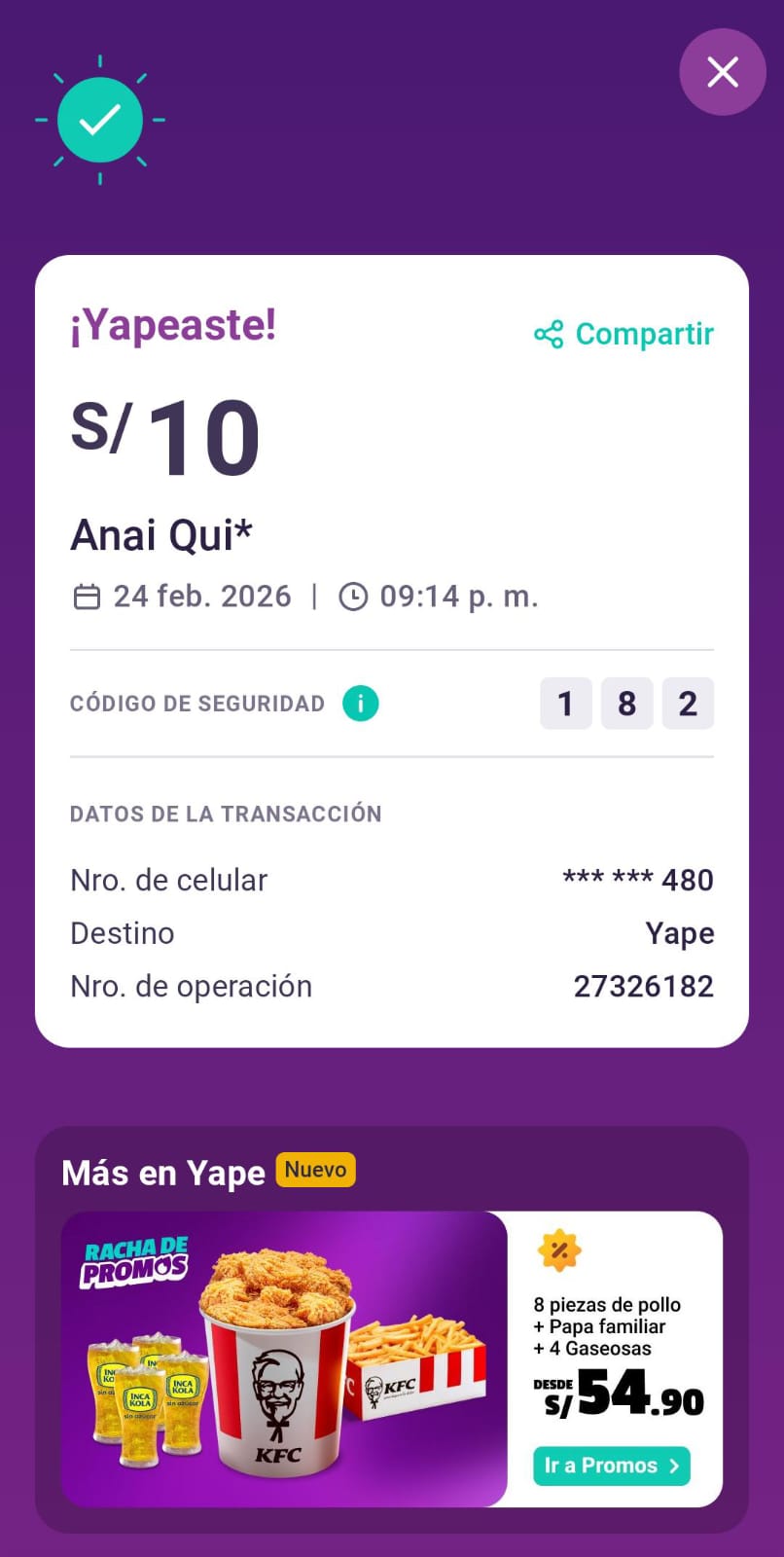Open the security code info icon
The height and width of the screenshot is (1557, 784).
(360, 704)
